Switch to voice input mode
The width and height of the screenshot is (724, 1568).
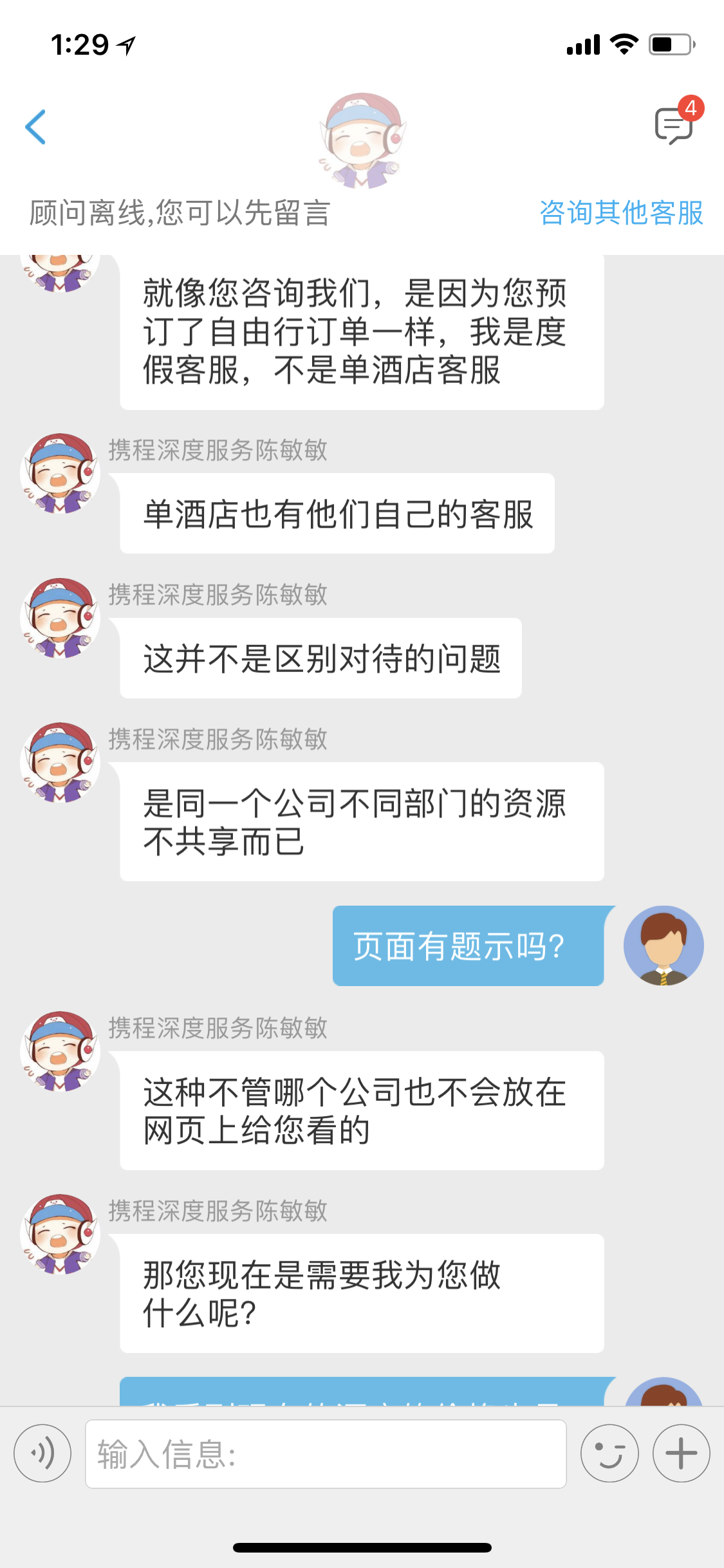tap(42, 1453)
